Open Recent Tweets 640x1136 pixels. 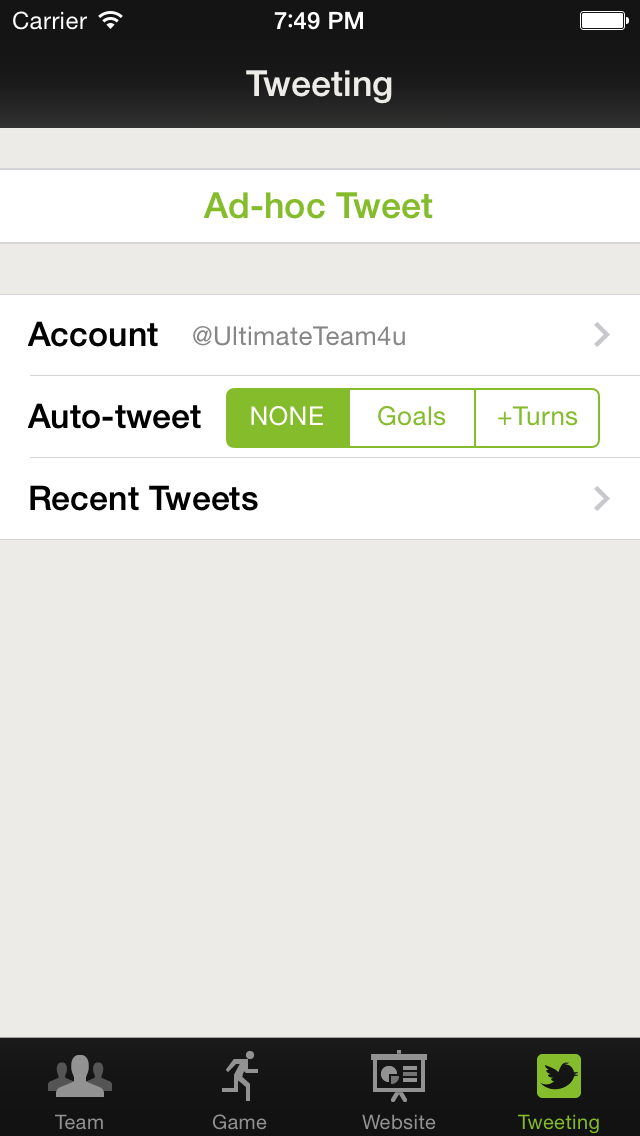pos(320,498)
